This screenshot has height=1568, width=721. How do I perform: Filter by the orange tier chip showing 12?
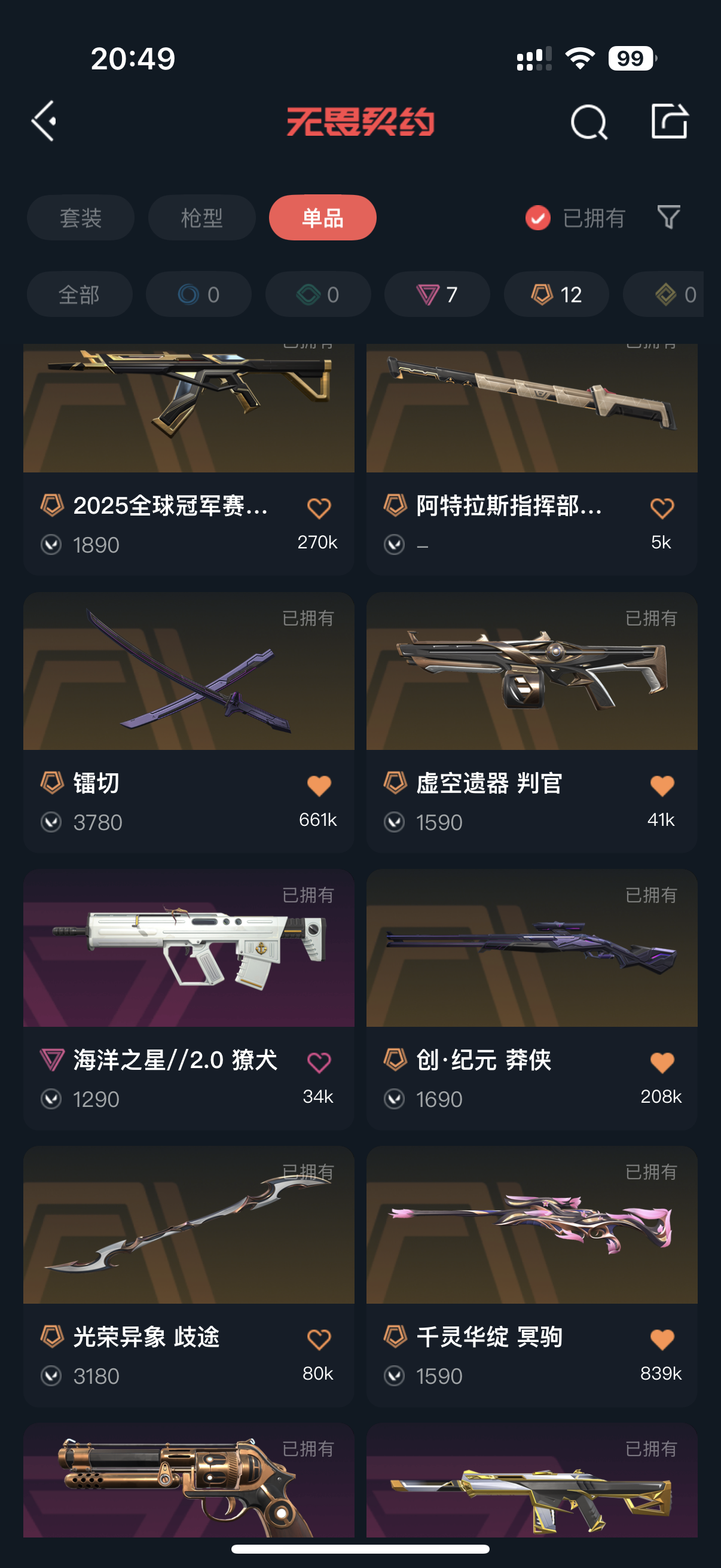(556, 295)
